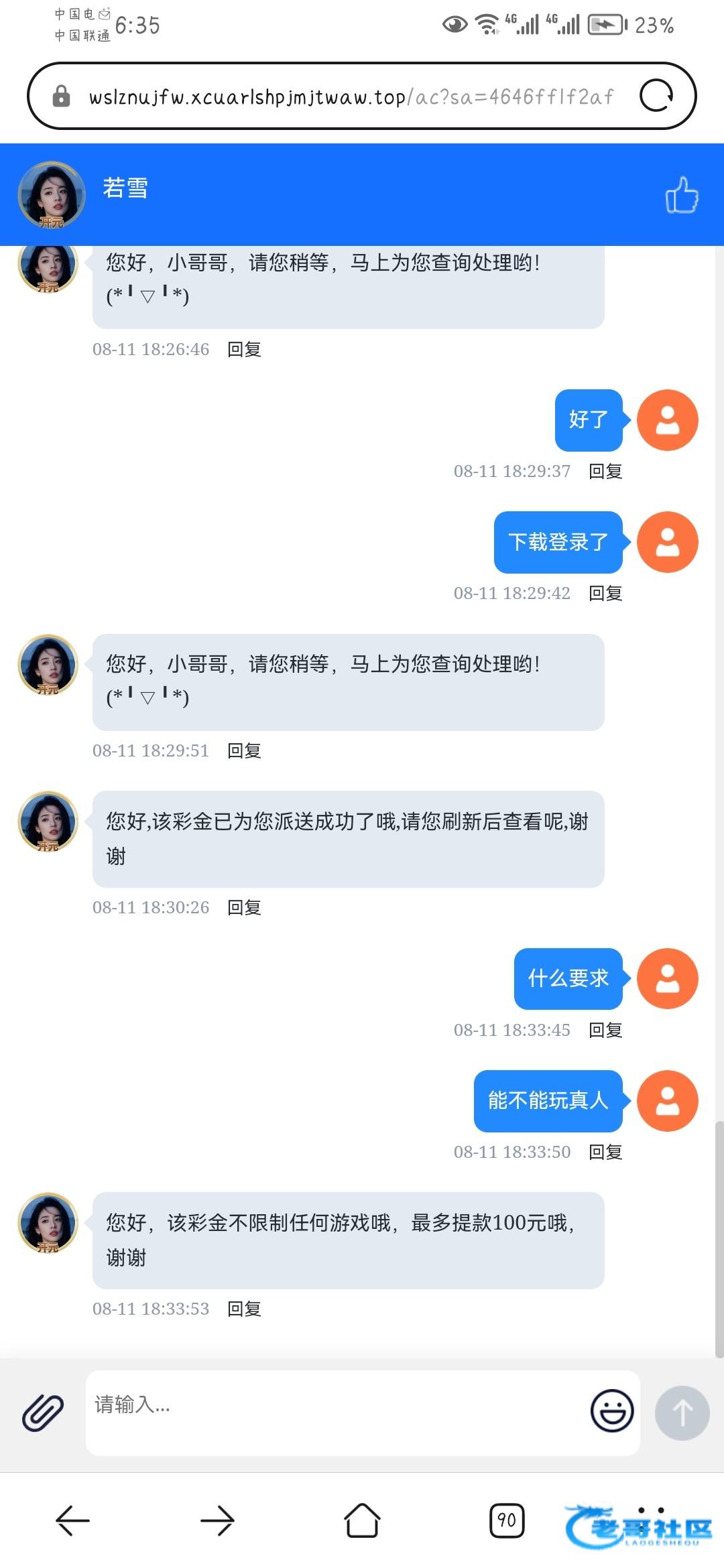Tap 回复 under the 18:29:51 message
The image size is (724, 1568).
click(244, 750)
